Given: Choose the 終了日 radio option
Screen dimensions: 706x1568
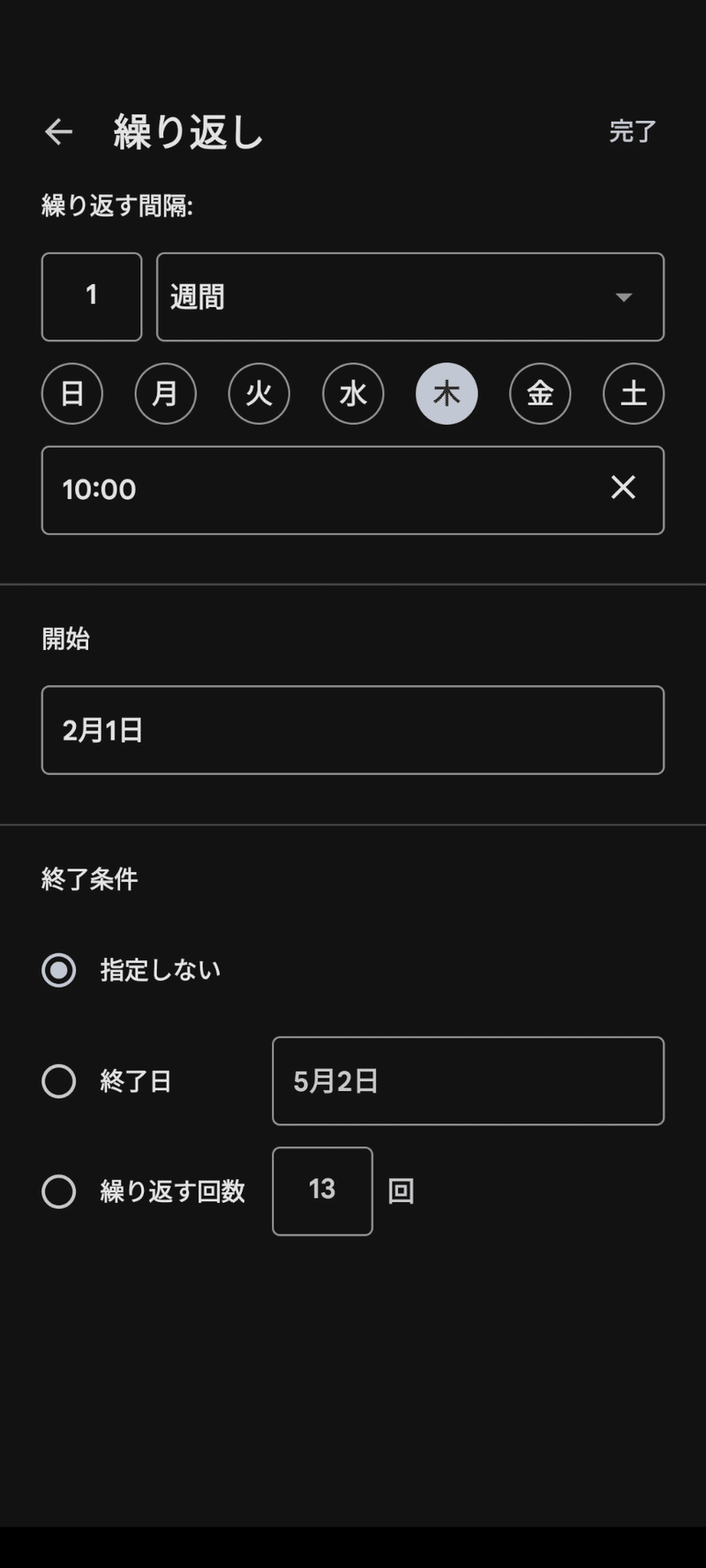Looking at the screenshot, I should (59, 1081).
